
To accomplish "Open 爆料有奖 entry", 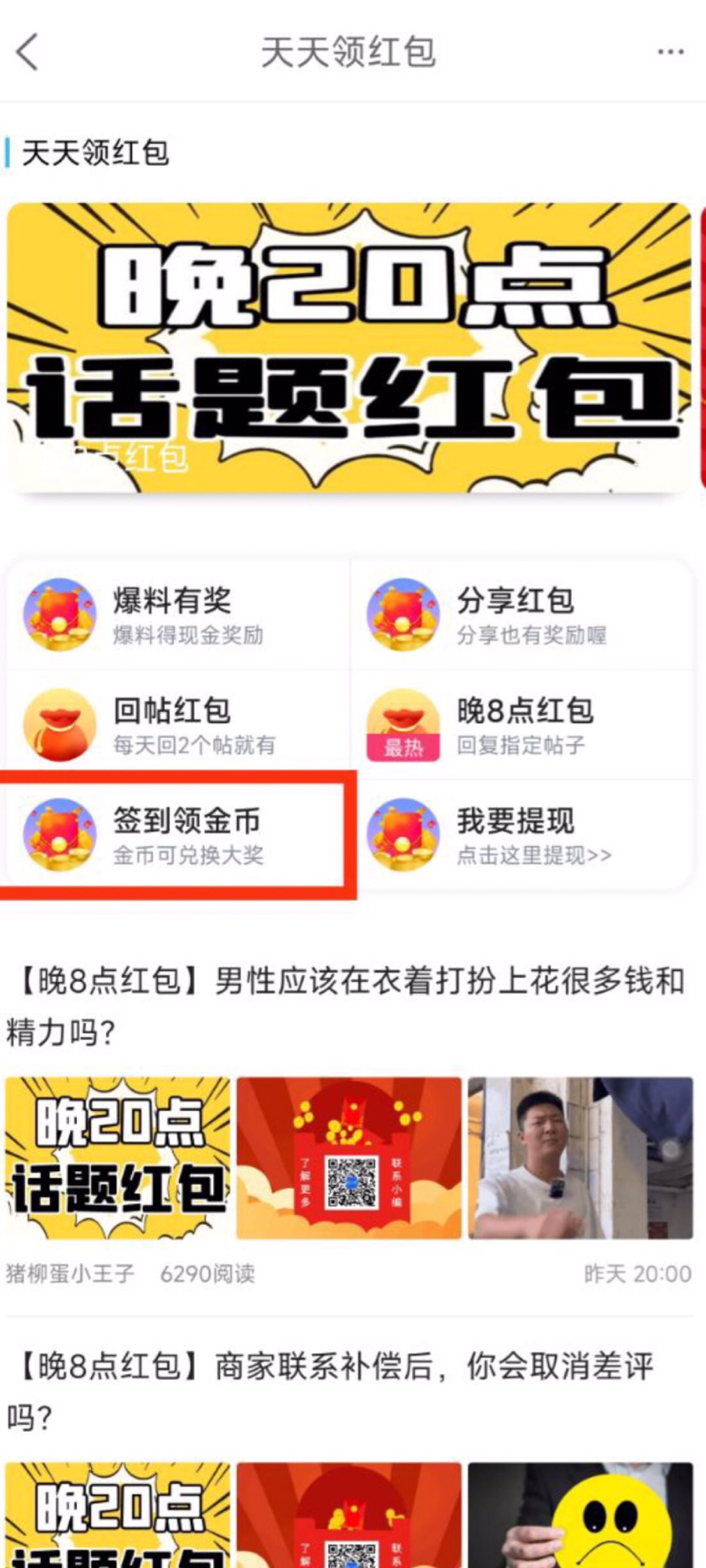I will point(178,615).
